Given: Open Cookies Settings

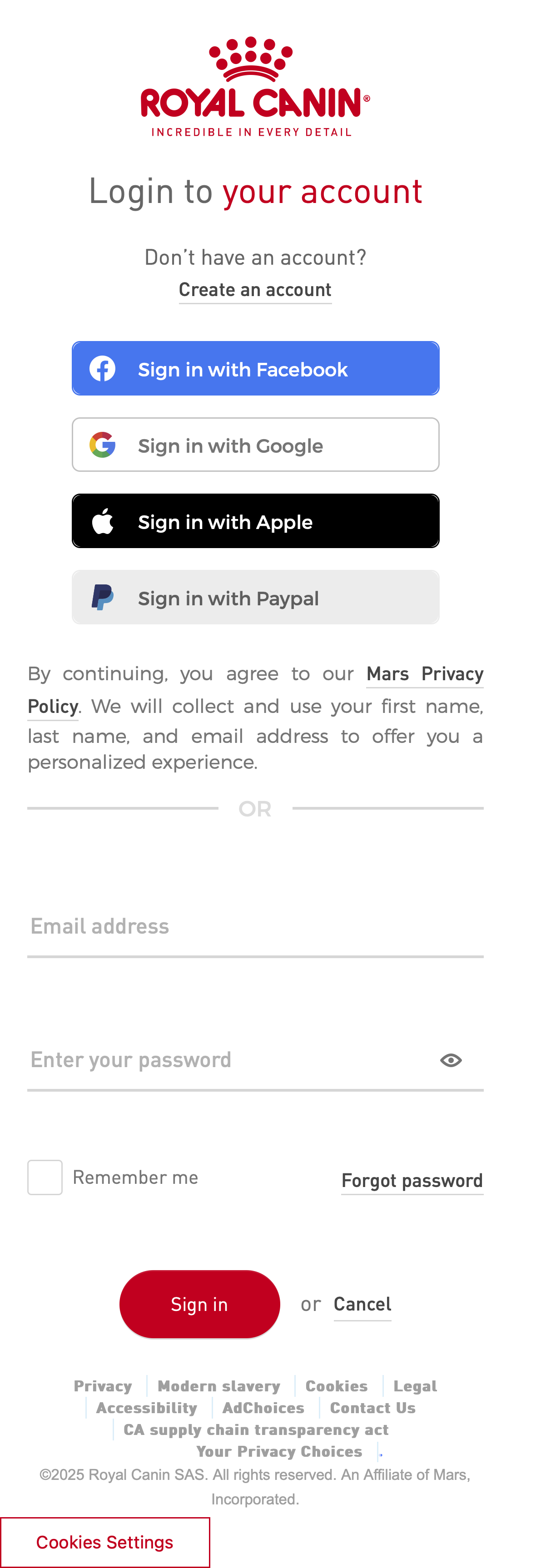Looking at the screenshot, I should click(104, 1542).
